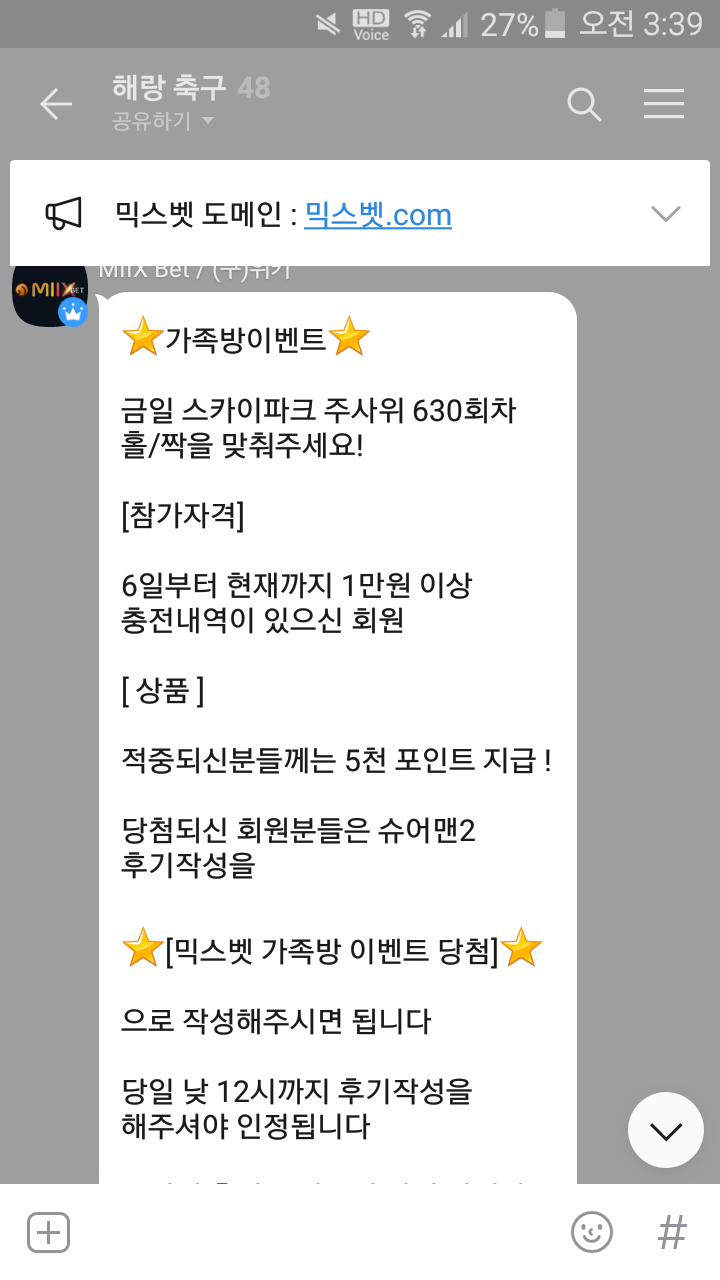Open the chat room hamburger menu

664,104
